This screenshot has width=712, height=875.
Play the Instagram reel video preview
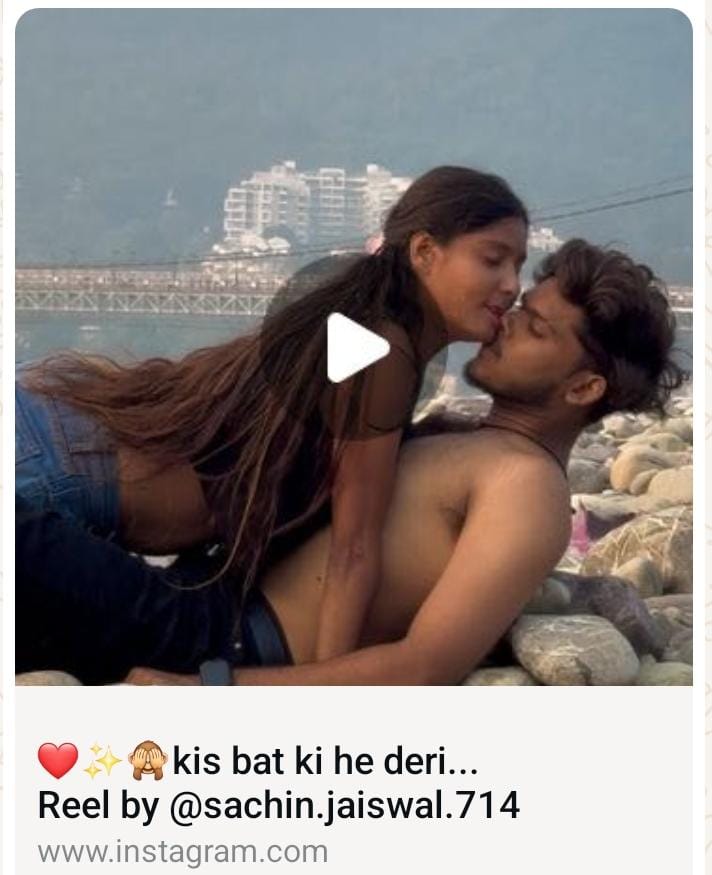(x=355, y=347)
